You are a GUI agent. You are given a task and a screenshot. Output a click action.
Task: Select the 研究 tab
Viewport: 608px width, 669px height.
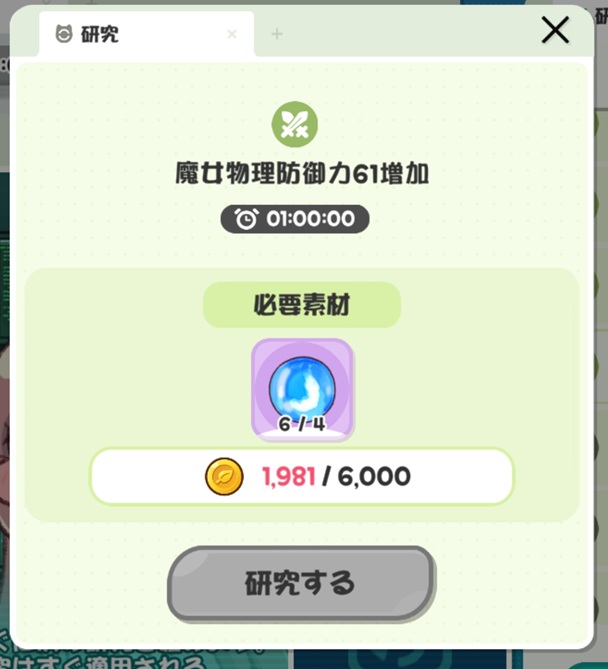click(100, 35)
